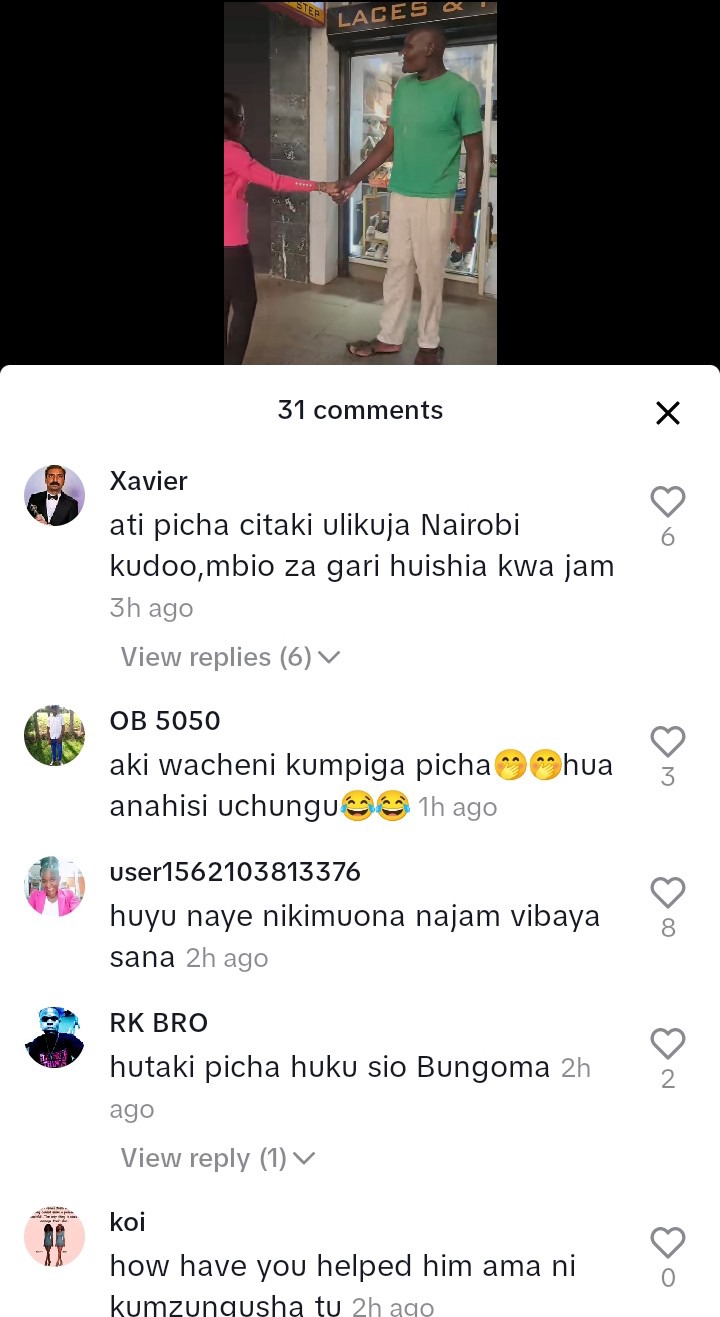The width and height of the screenshot is (720, 1317).
Task: Tap the video above the comments
Action: click(360, 182)
